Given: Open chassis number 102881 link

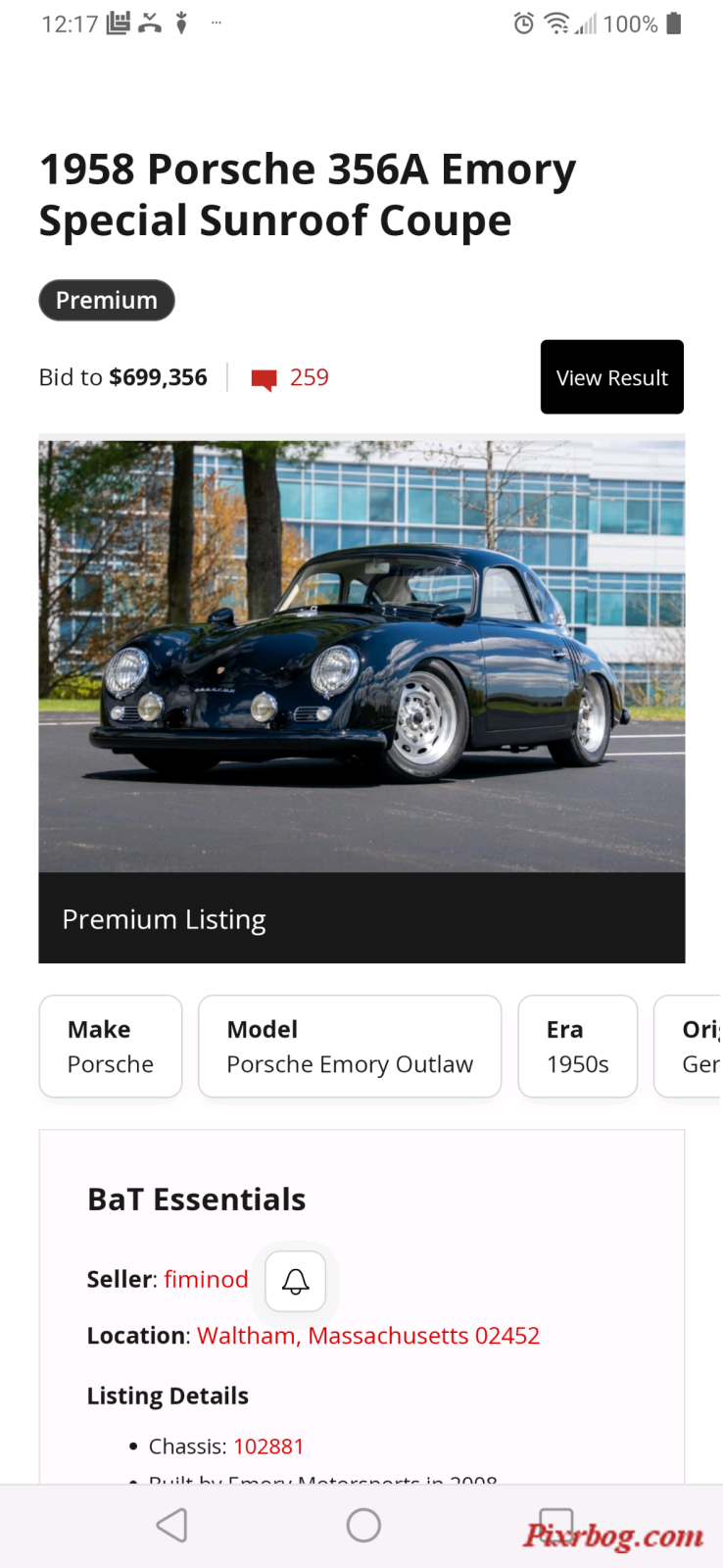Looking at the screenshot, I should point(268,1446).
